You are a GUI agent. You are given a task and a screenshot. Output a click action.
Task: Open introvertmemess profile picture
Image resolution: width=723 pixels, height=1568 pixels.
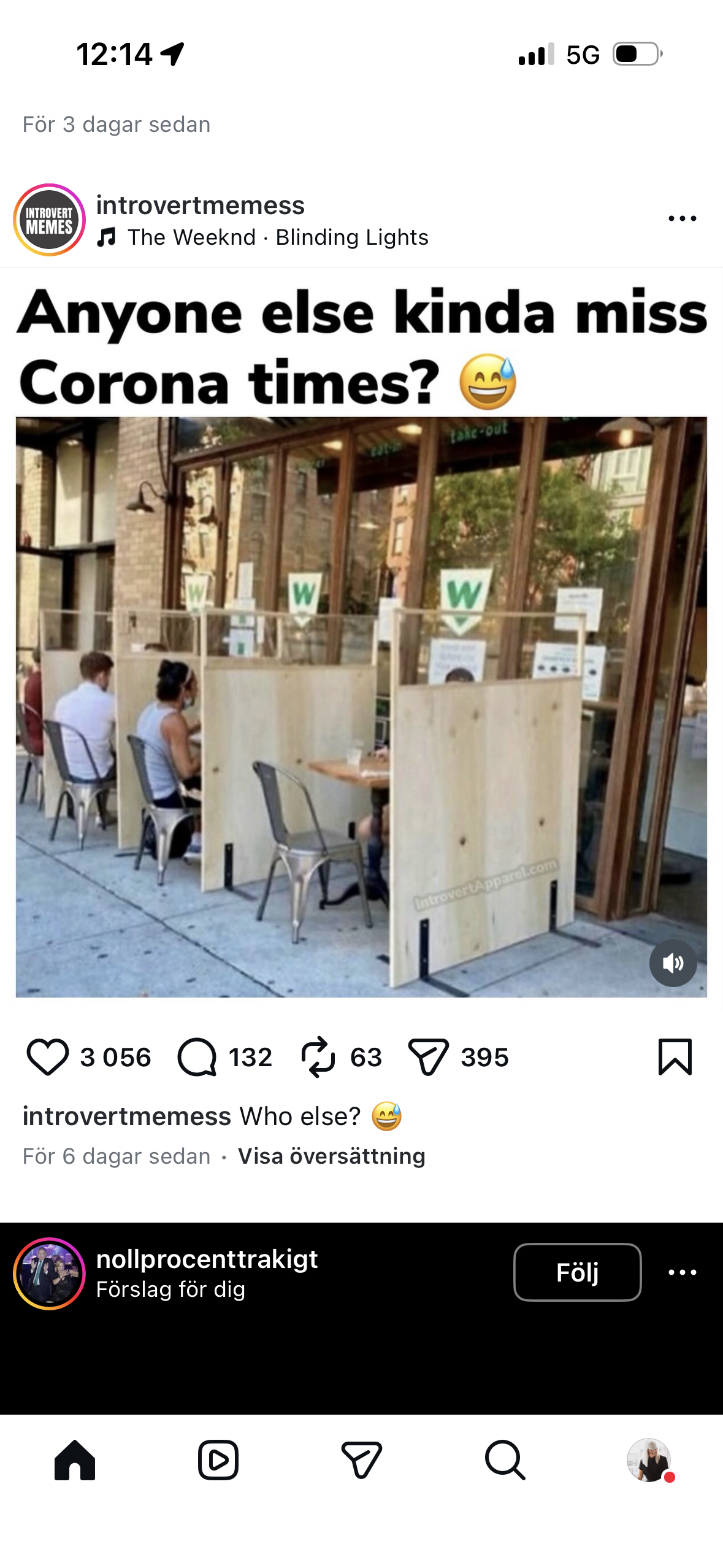point(49,220)
